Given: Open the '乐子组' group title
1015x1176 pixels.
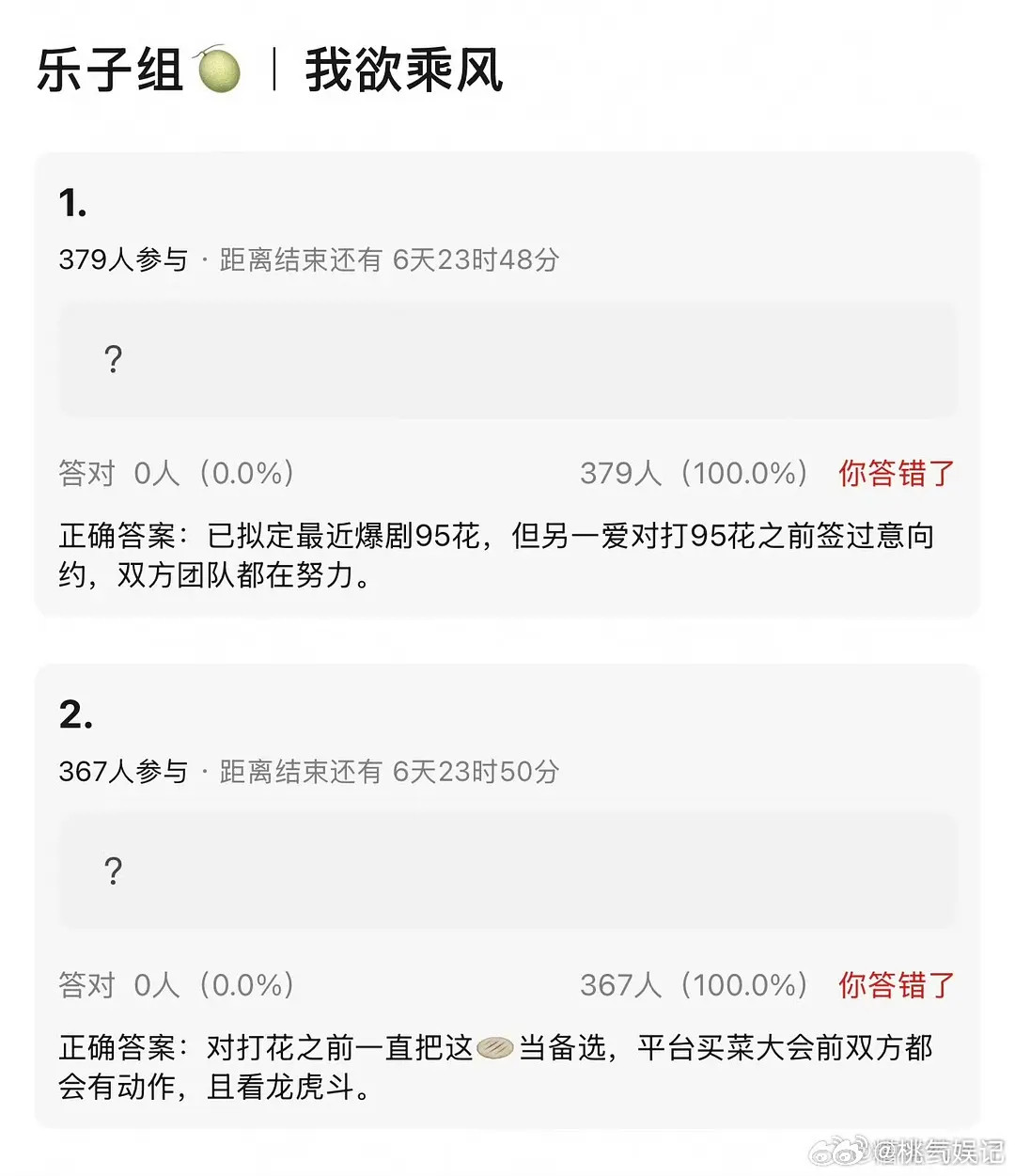Looking at the screenshot, I should coord(111,72).
